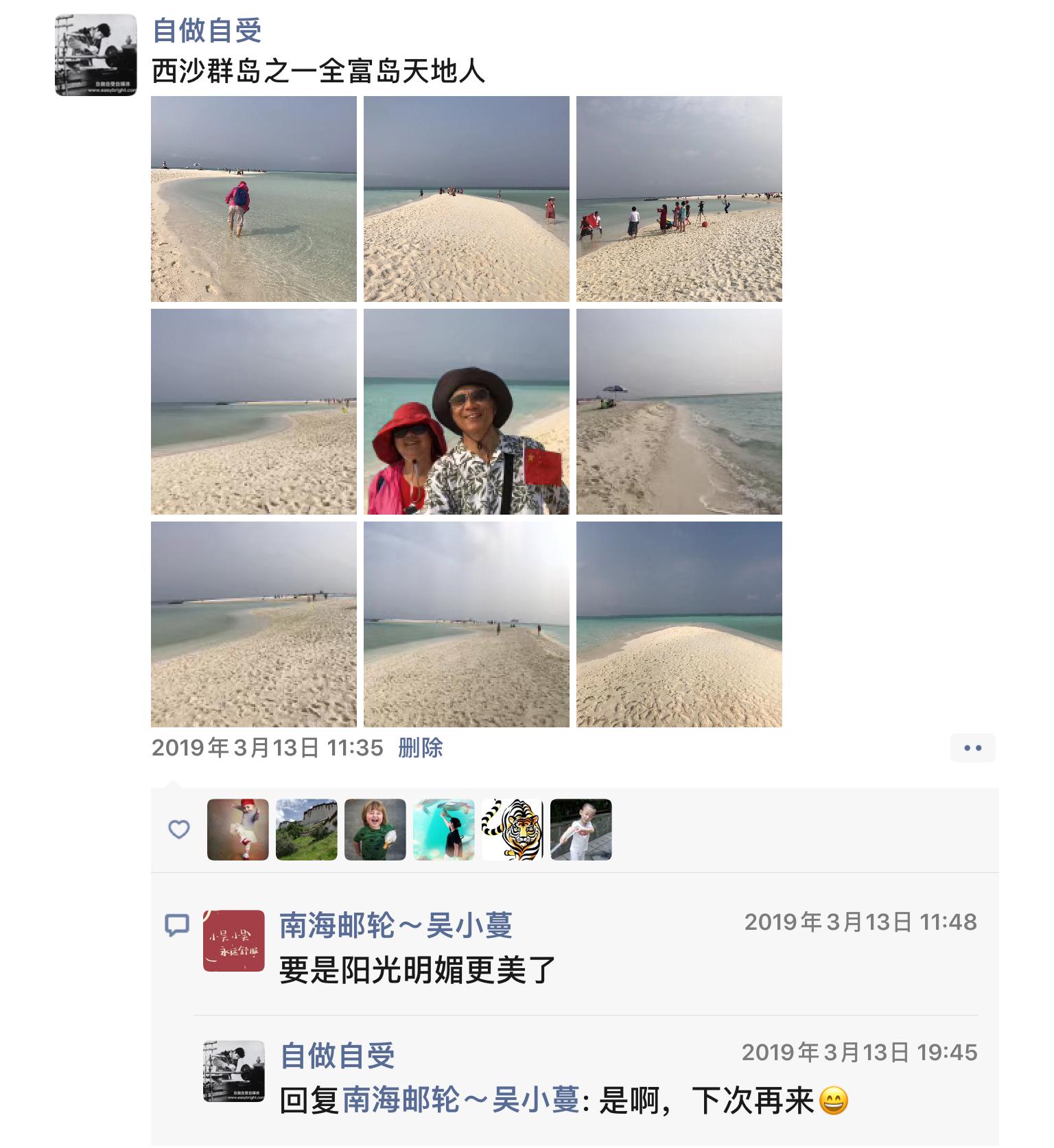
Task: Open the photo of the person wading in water
Action: tap(253, 199)
